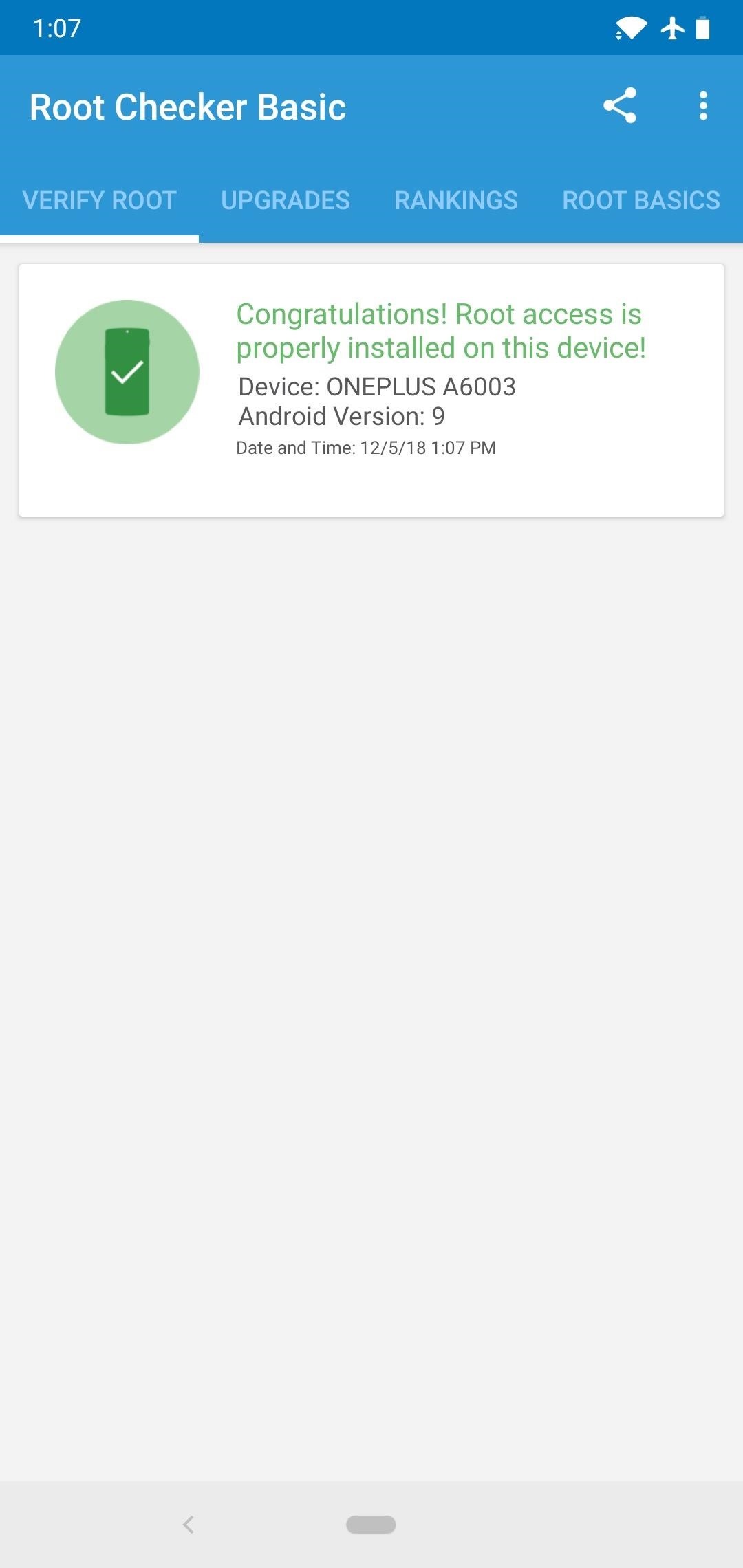Viewport: 743px width, 1568px height.
Task: Go back using the navigation bar
Action: 189,1525
